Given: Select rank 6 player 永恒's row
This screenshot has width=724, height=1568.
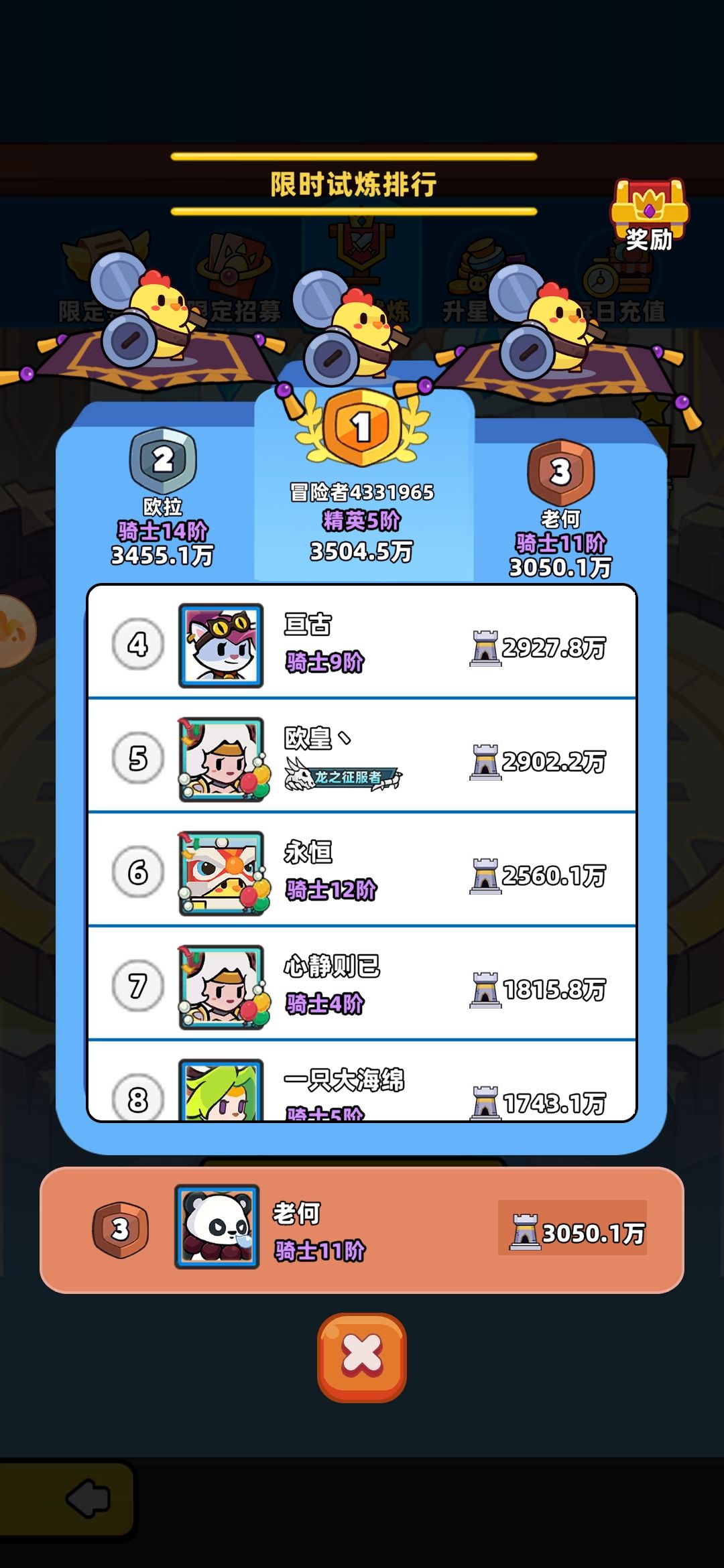Looking at the screenshot, I should point(362,870).
